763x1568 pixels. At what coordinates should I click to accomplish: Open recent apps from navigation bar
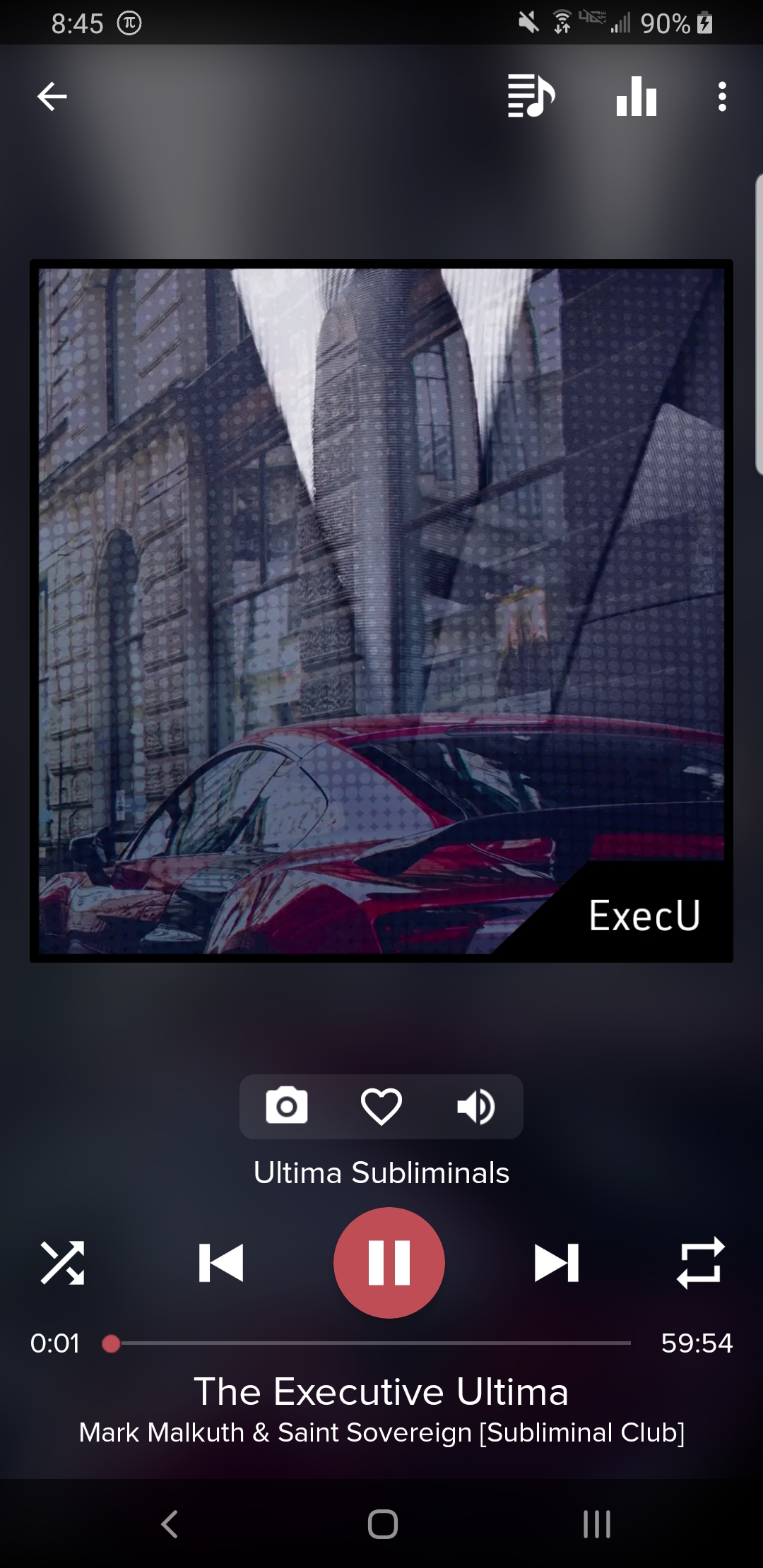click(597, 1524)
